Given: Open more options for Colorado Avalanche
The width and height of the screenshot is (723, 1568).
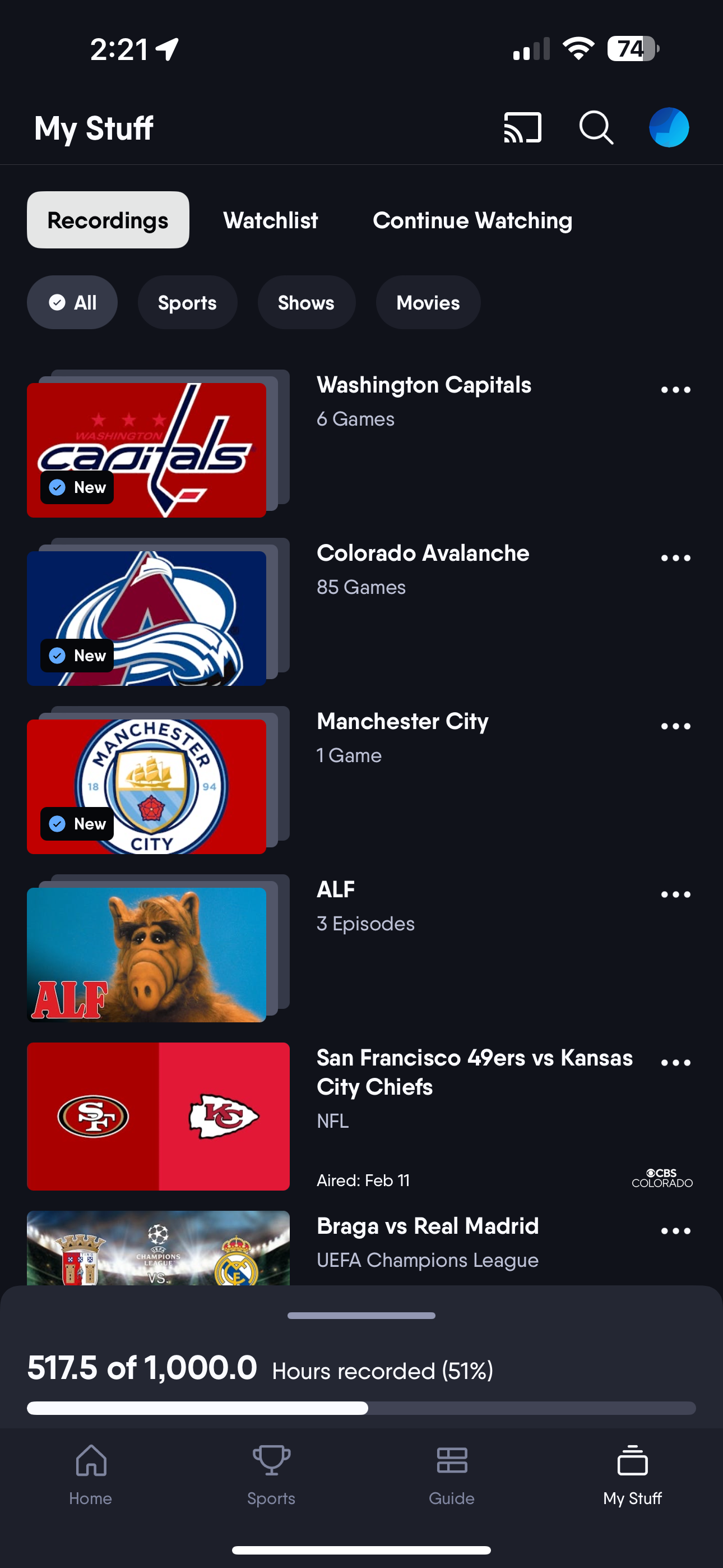Looking at the screenshot, I should (675, 558).
